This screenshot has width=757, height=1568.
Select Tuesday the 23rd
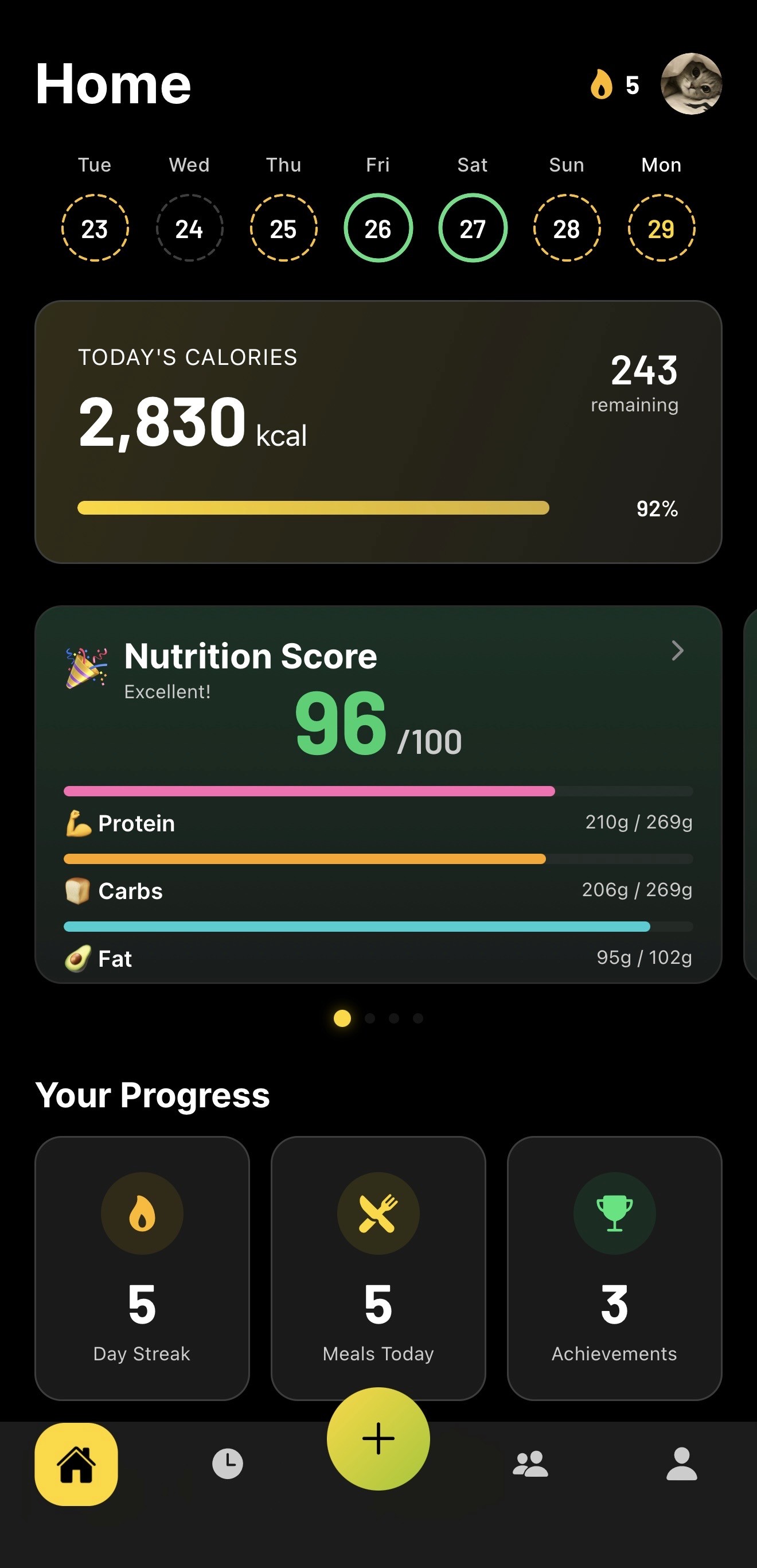(95, 228)
